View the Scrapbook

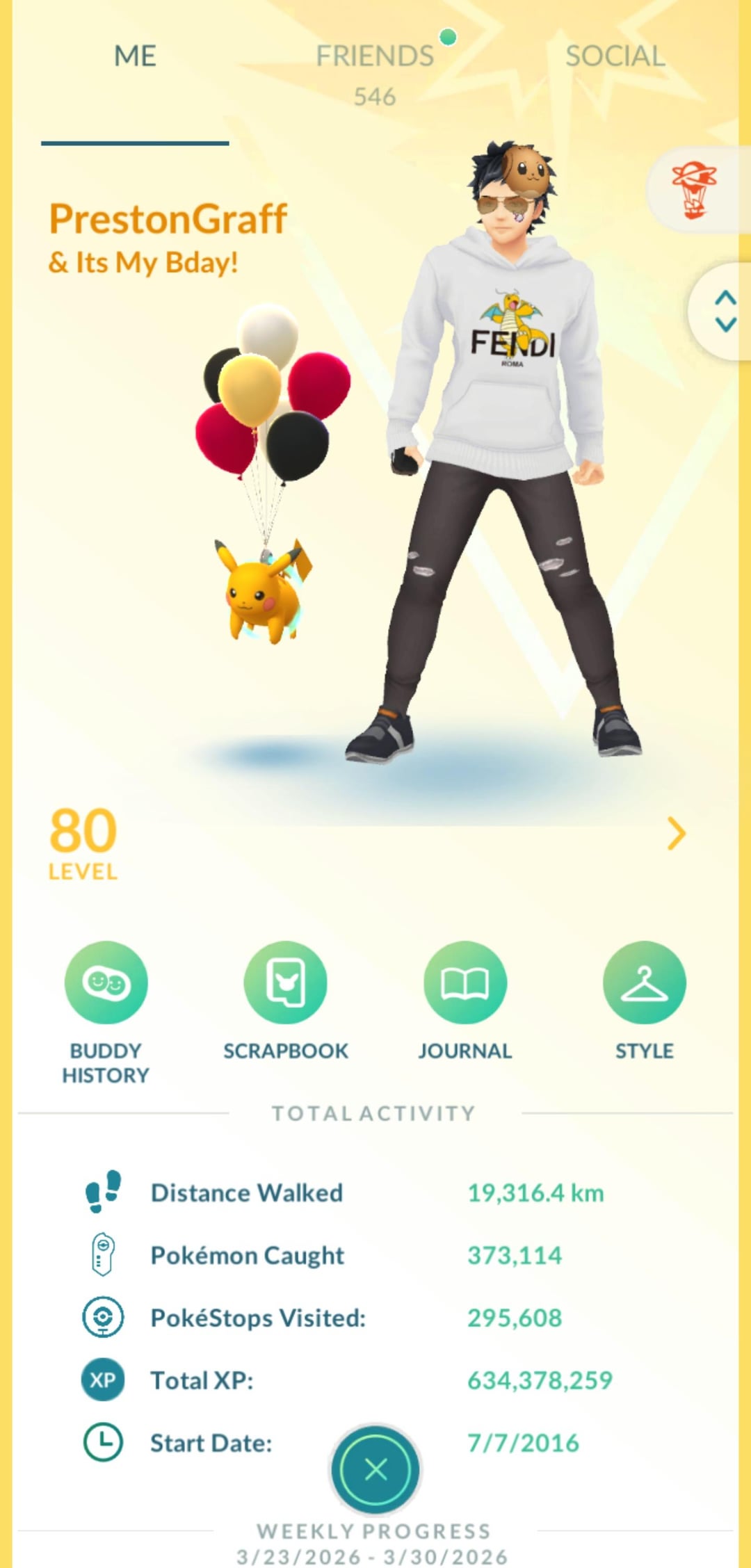point(285,983)
